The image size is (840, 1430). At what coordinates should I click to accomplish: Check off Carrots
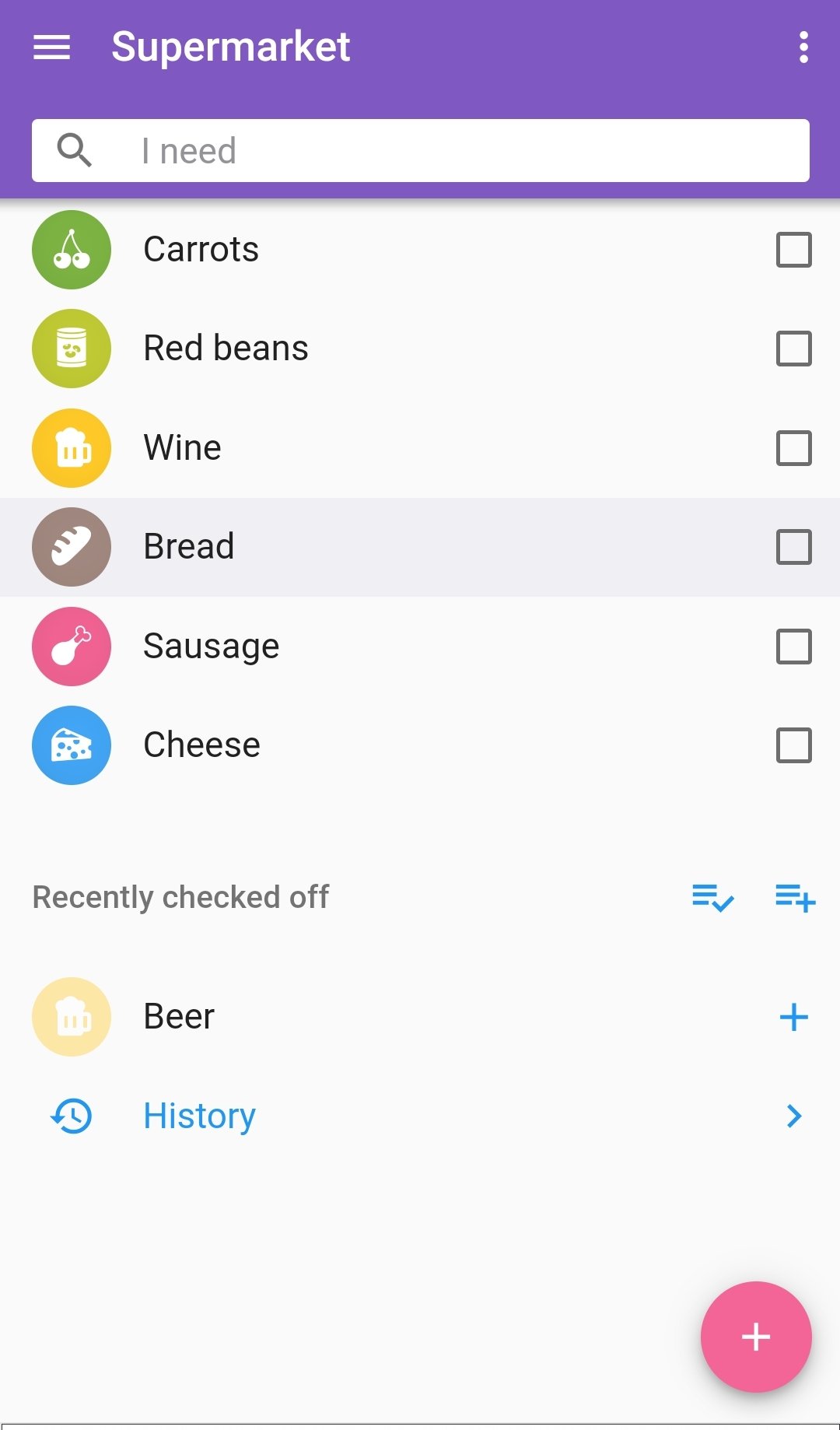[793, 250]
